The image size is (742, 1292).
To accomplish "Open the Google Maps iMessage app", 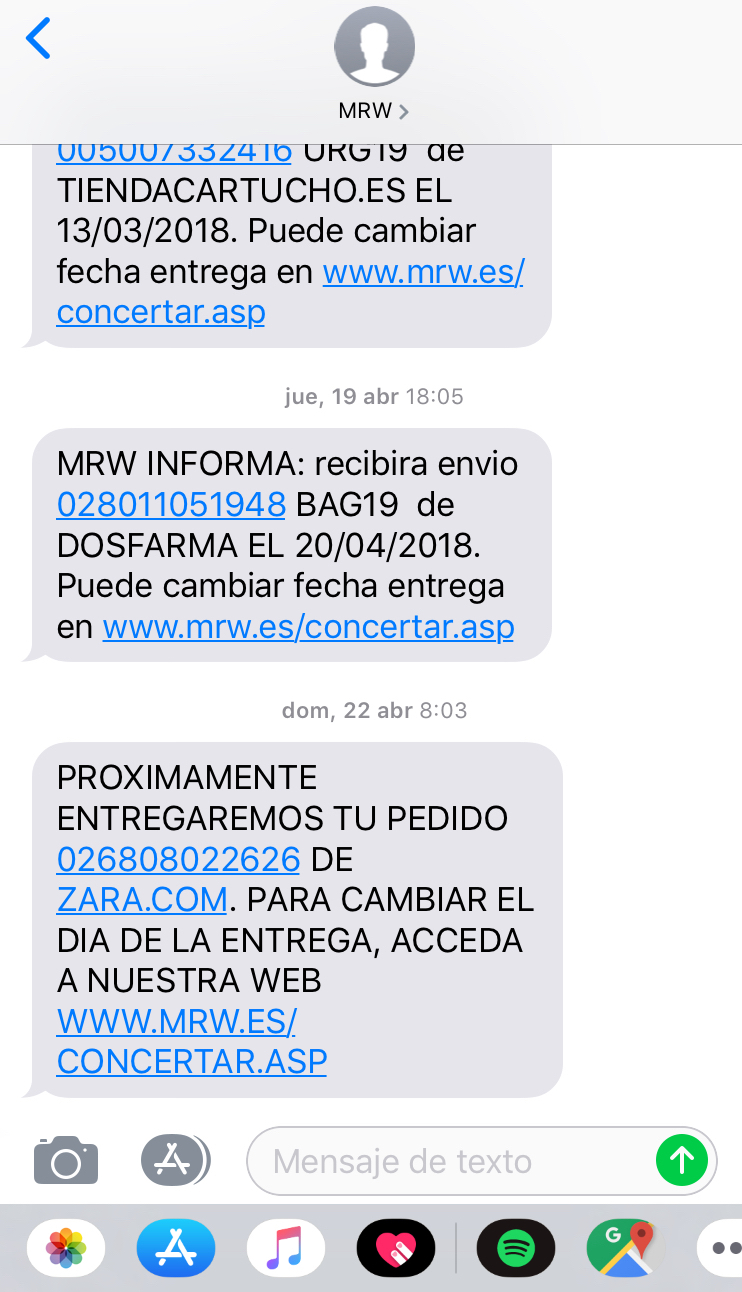I will pyautogui.click(x=626, y=1248).
